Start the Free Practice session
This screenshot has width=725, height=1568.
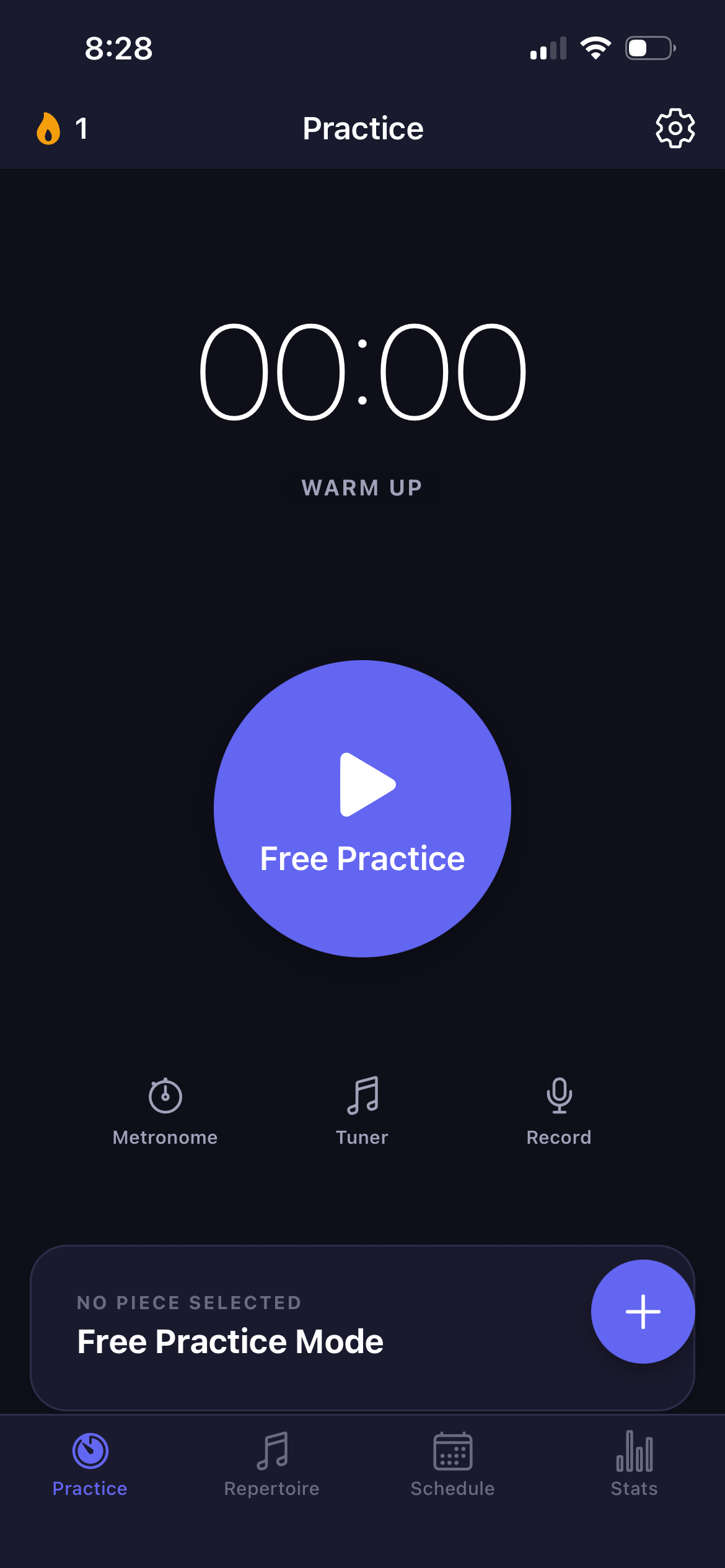pyautogui.click(x=362, y=808)
